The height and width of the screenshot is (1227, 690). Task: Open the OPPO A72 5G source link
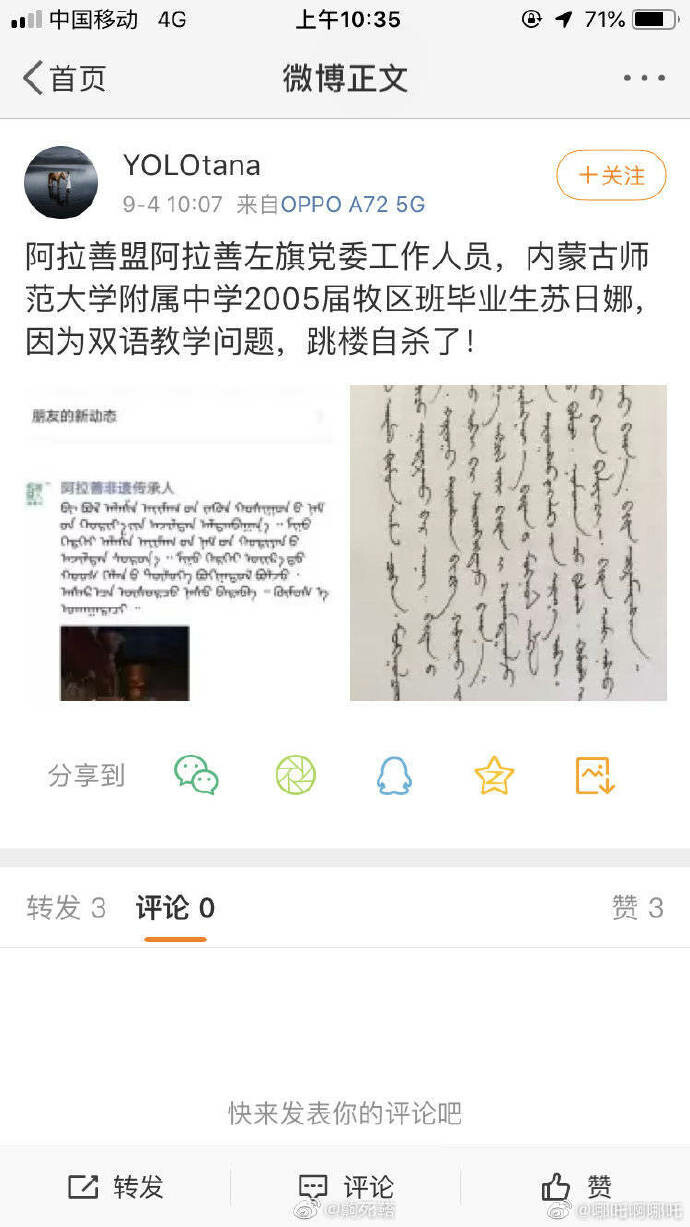pos(353,205)
